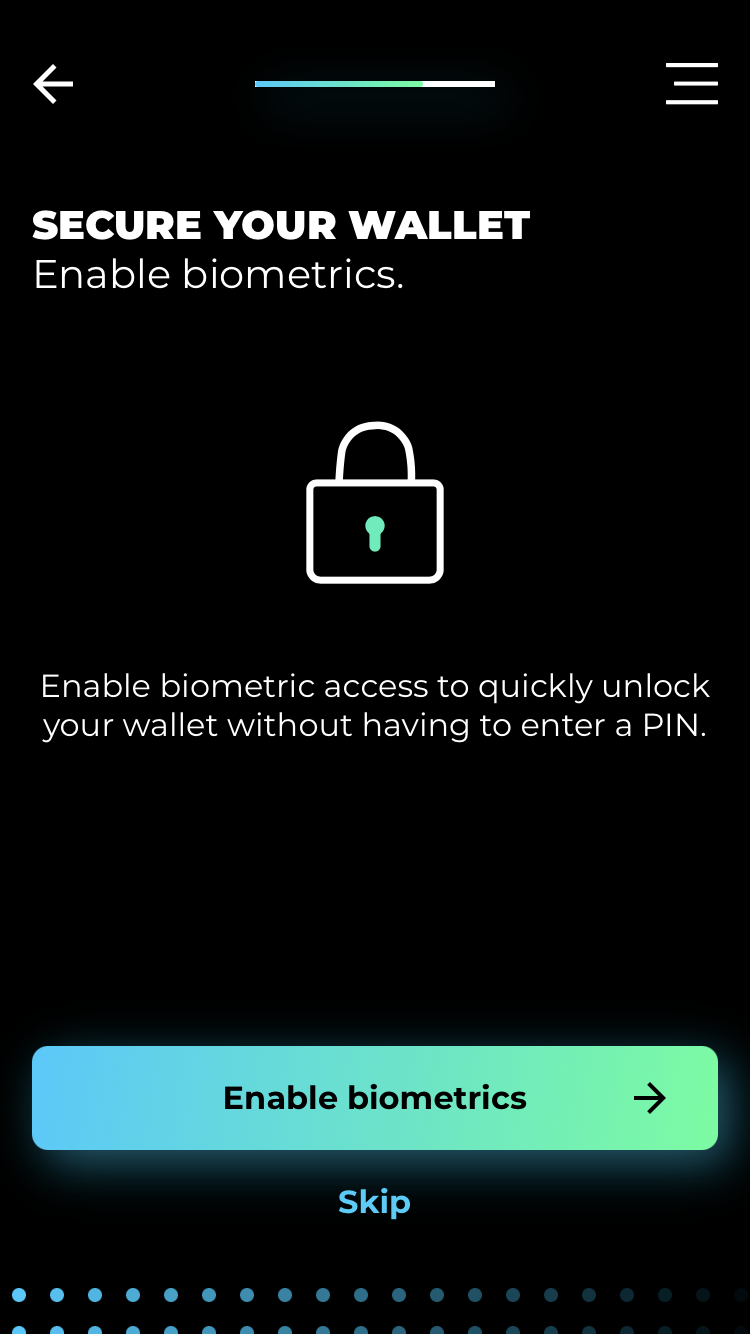
Task: Open the hamburger menu
Action: tap(692, 84)
